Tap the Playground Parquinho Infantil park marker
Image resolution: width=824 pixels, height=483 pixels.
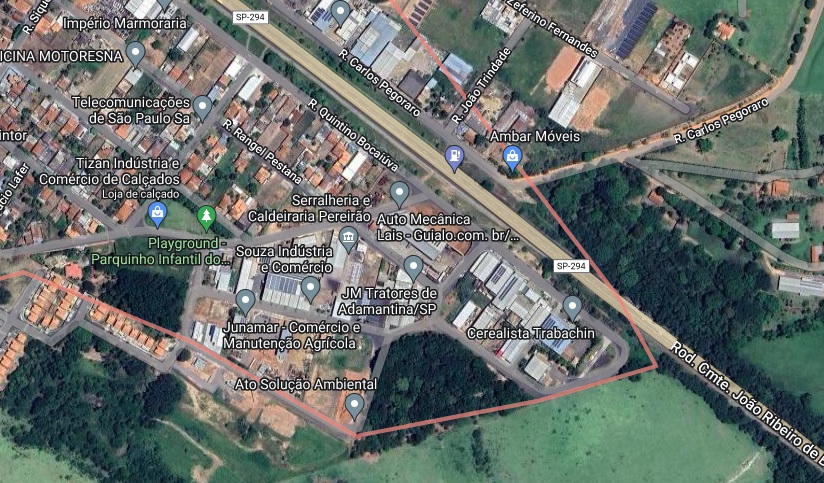(x=207, y=214)
